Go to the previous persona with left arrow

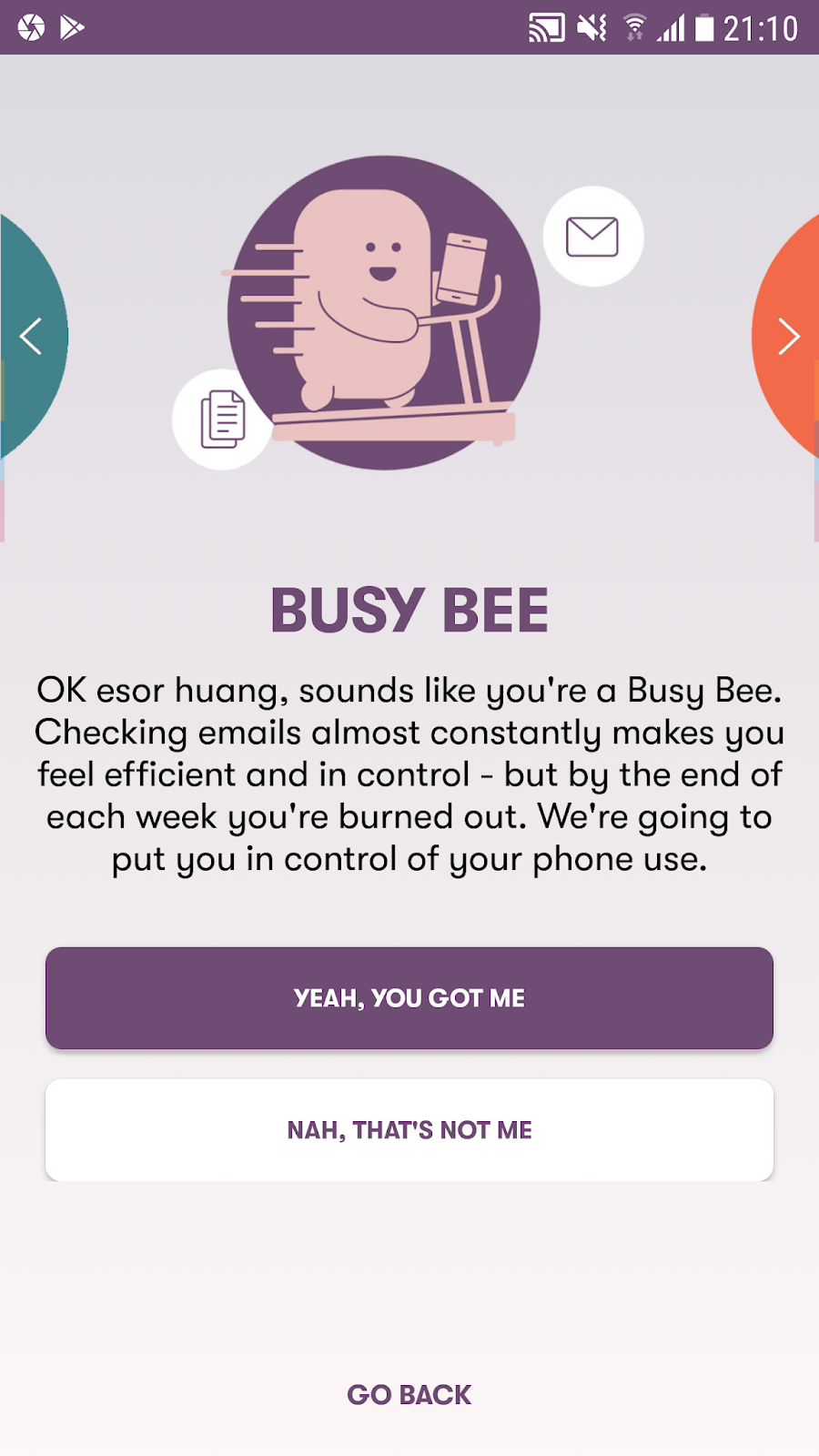click(x=31, y=336)
